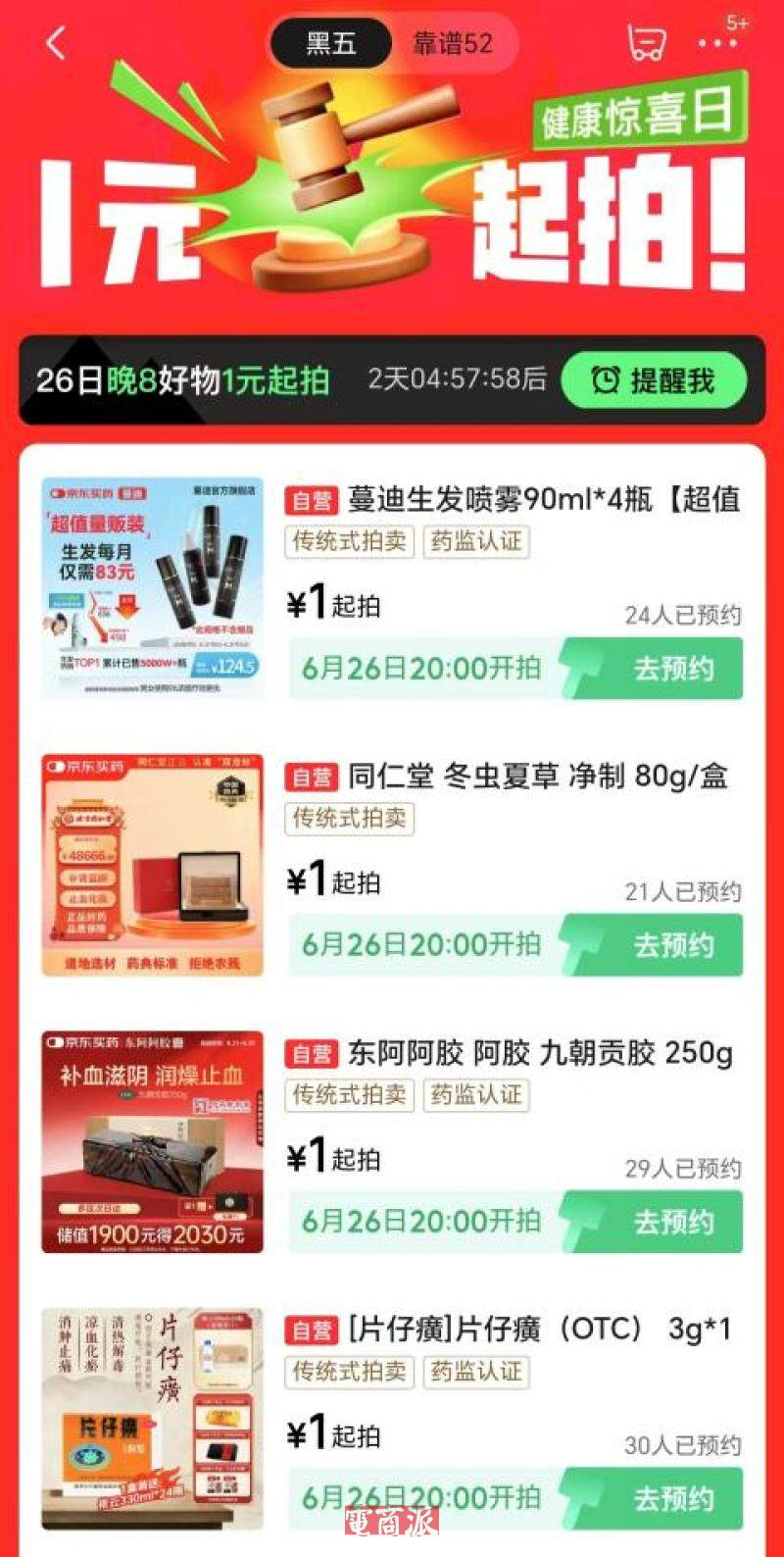This screenshot has height=1557, width=784.
Task: Reserve the 东阿阿胶 auction via 去预约
Action: click(x=672, y=1222)
